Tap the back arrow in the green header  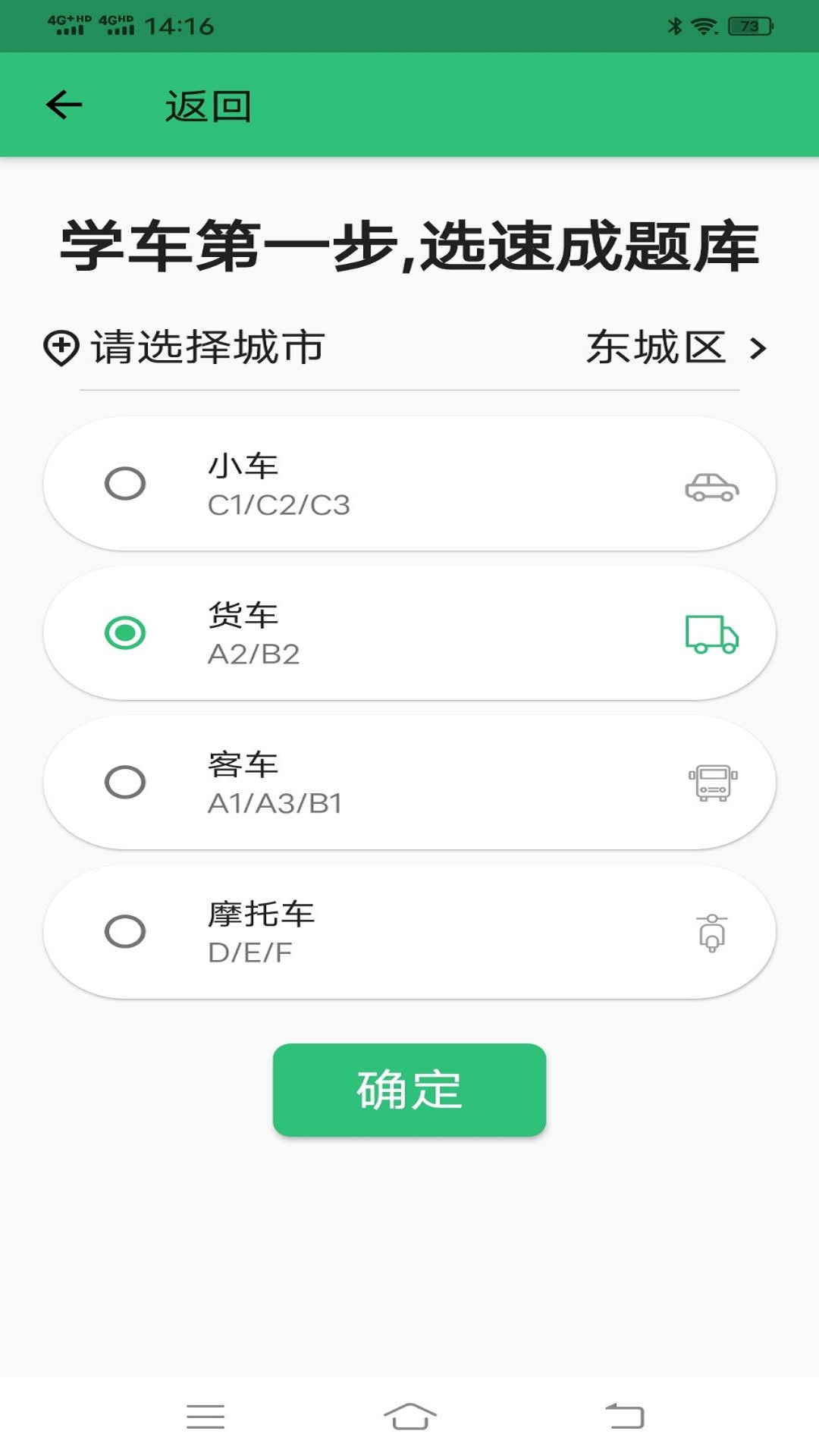[64, 105]
